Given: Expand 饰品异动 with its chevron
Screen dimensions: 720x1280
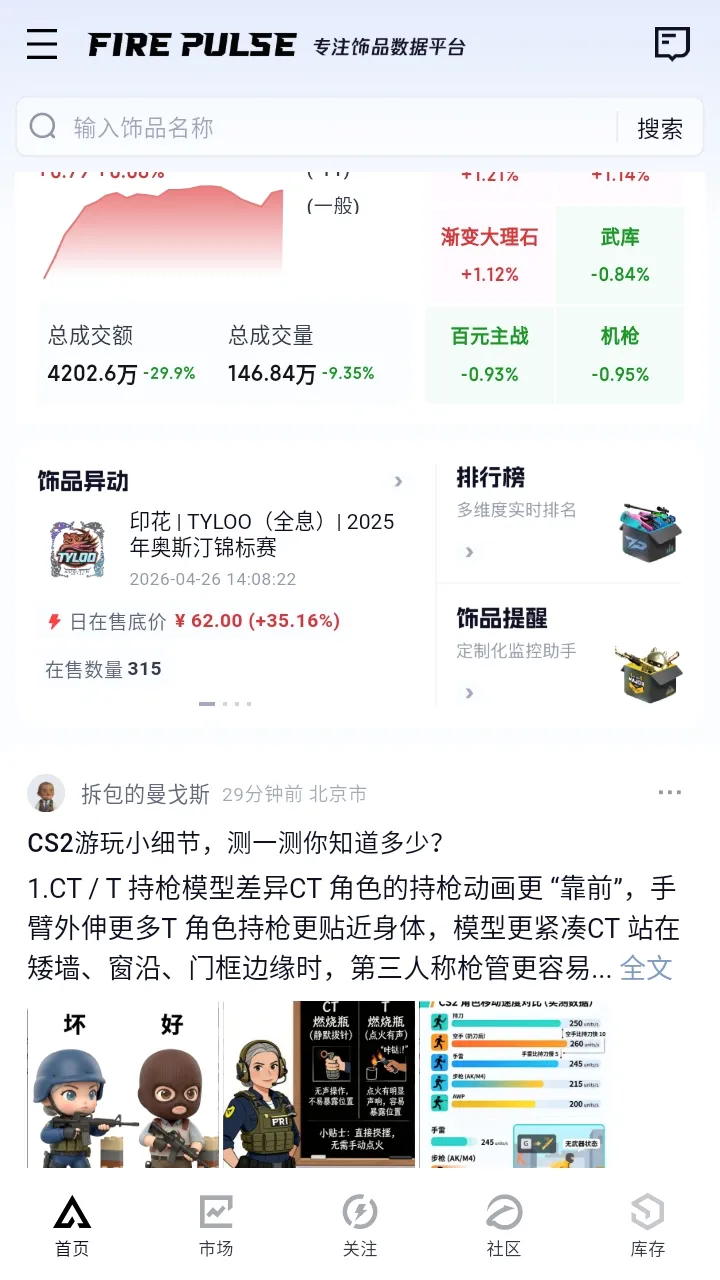Looking at the screenshot, I should [399, 482].
